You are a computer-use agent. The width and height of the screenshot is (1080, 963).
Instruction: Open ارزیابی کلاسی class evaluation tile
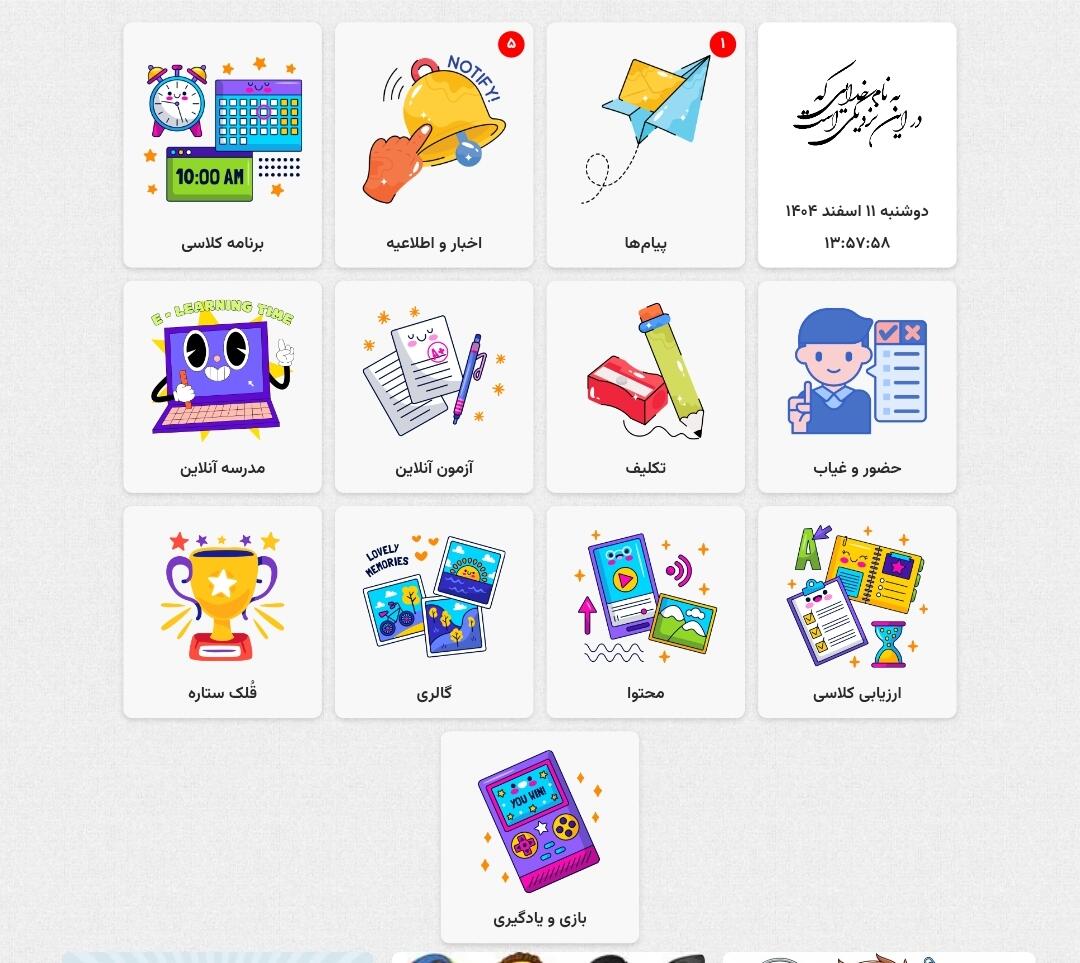click(857, 612)
